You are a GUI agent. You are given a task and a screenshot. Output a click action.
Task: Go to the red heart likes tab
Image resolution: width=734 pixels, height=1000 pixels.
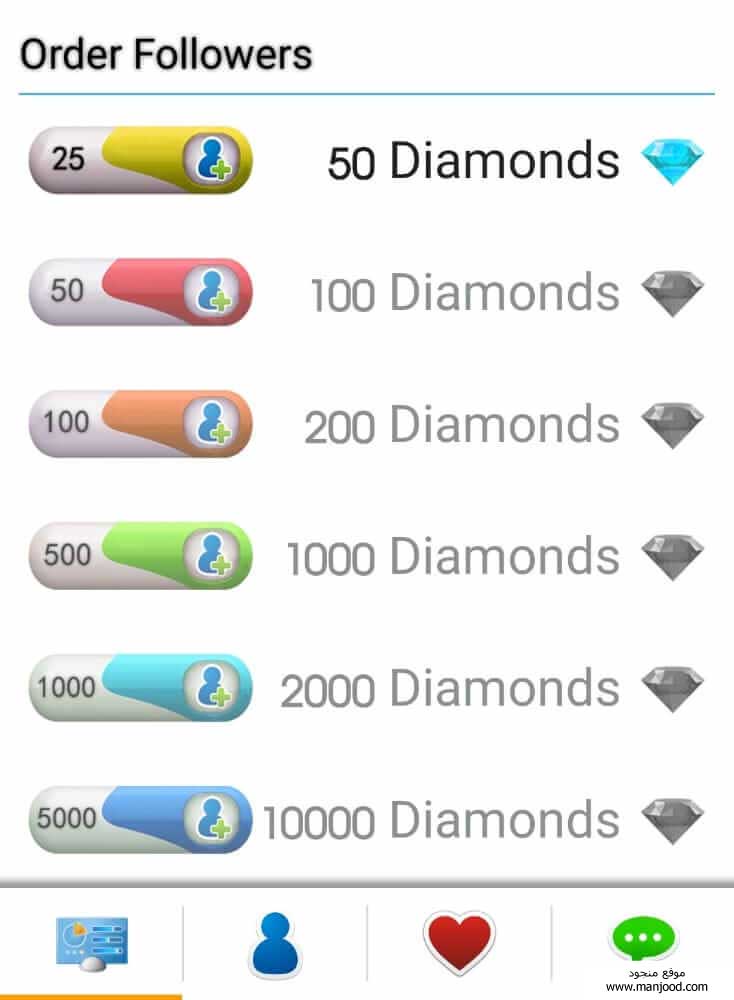pyautogui.click(x=458, y=943)
